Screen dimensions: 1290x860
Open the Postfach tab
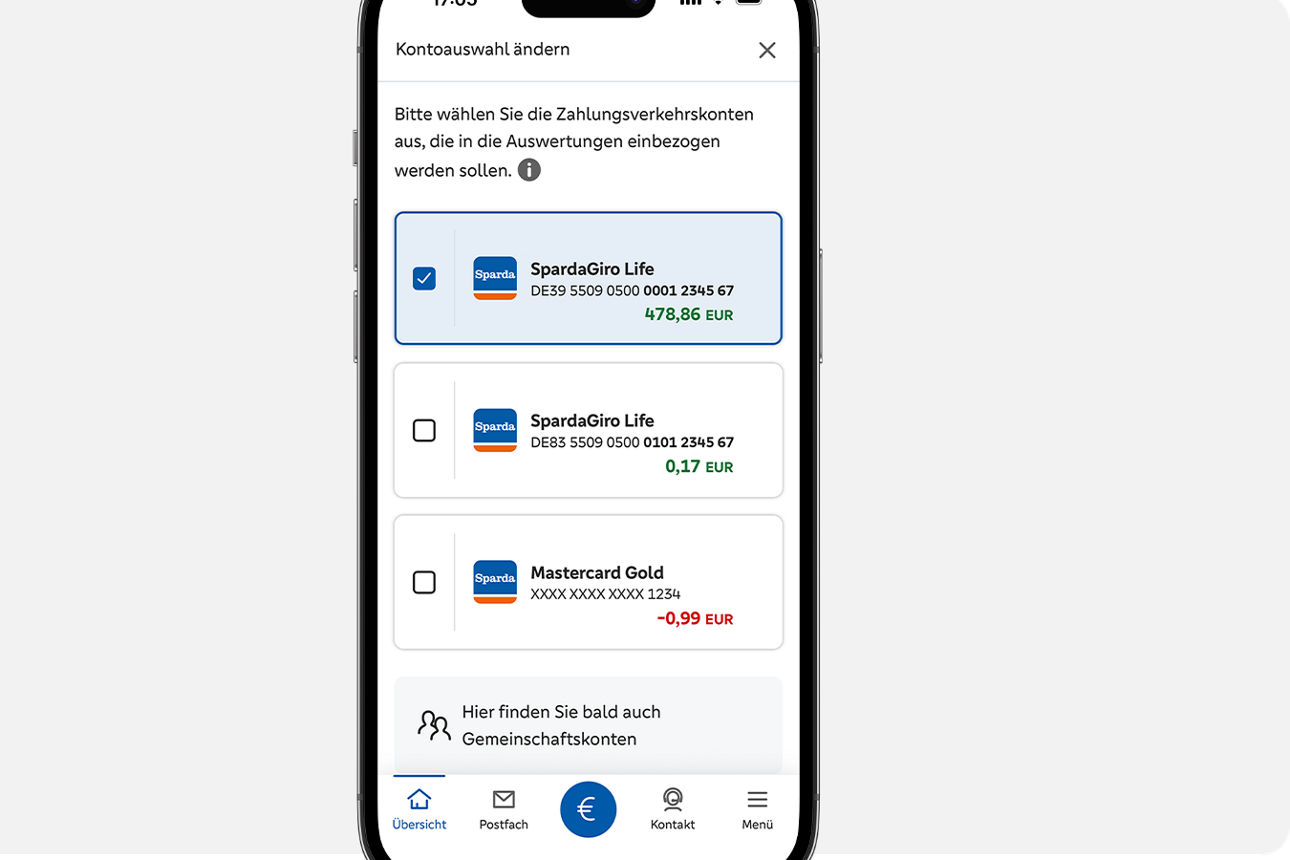coord(504,809)
